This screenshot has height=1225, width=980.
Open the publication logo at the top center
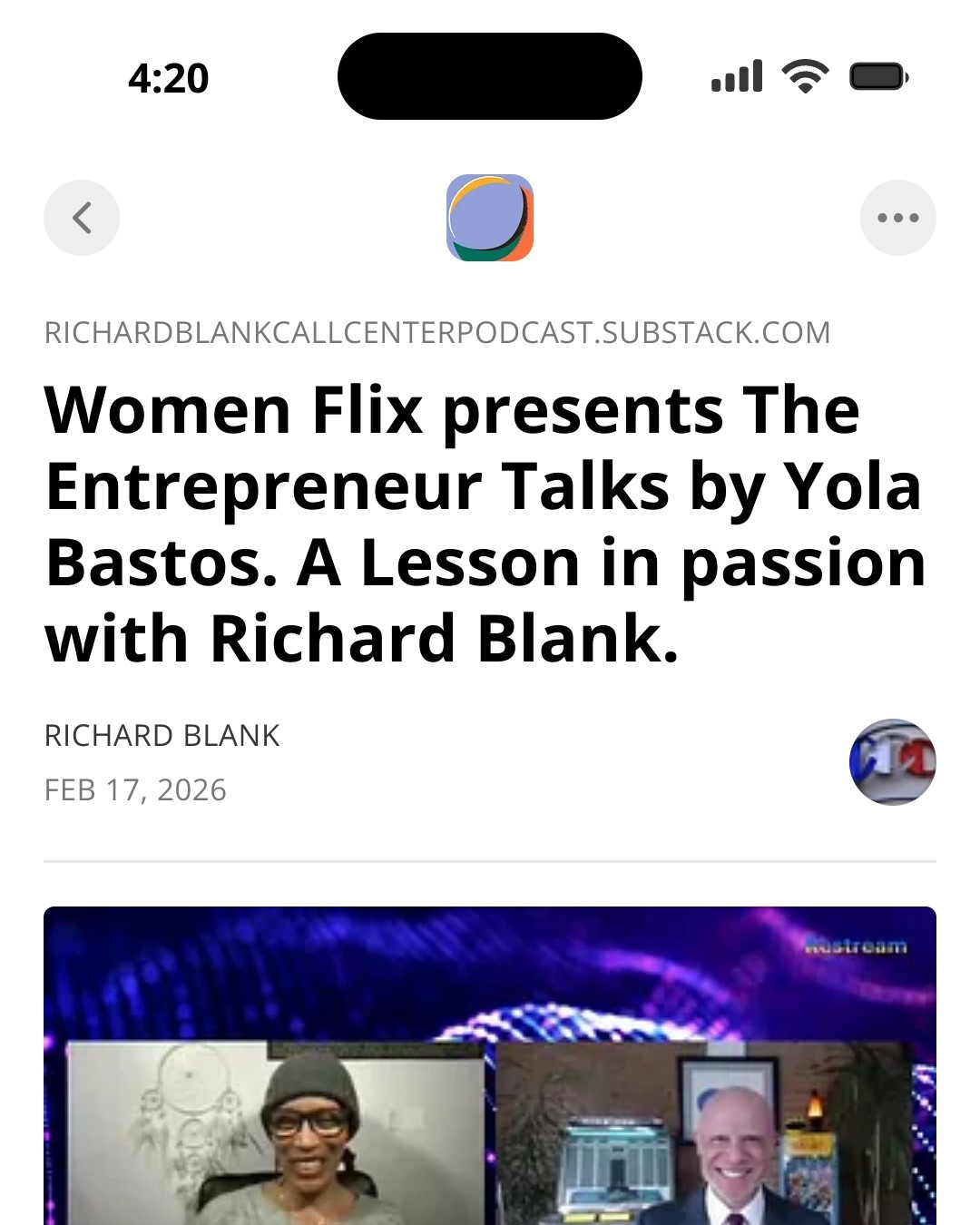[490, 218]
